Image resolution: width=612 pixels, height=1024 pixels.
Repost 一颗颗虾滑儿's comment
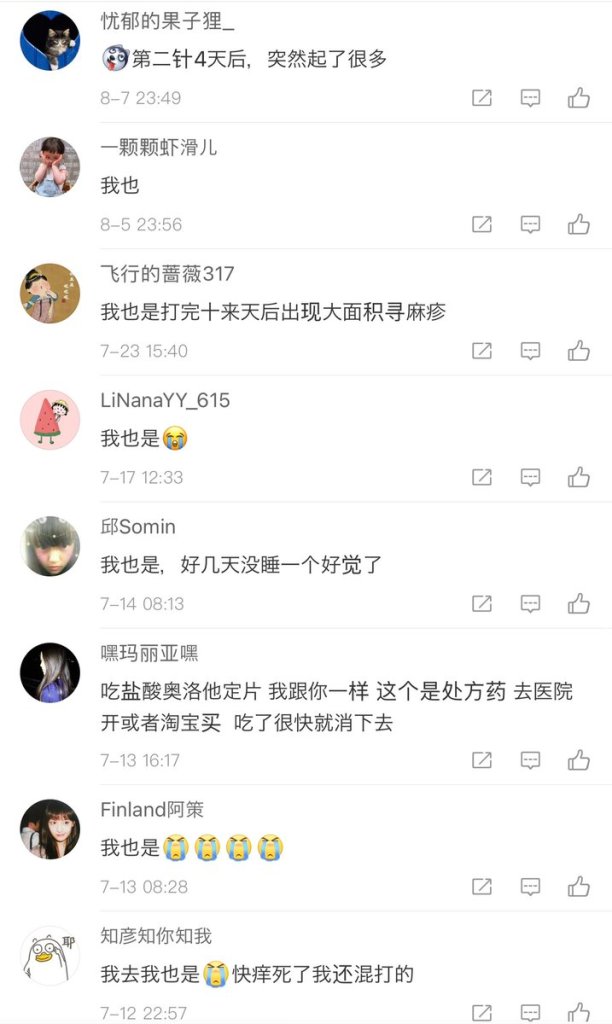(x=482, y=225)
